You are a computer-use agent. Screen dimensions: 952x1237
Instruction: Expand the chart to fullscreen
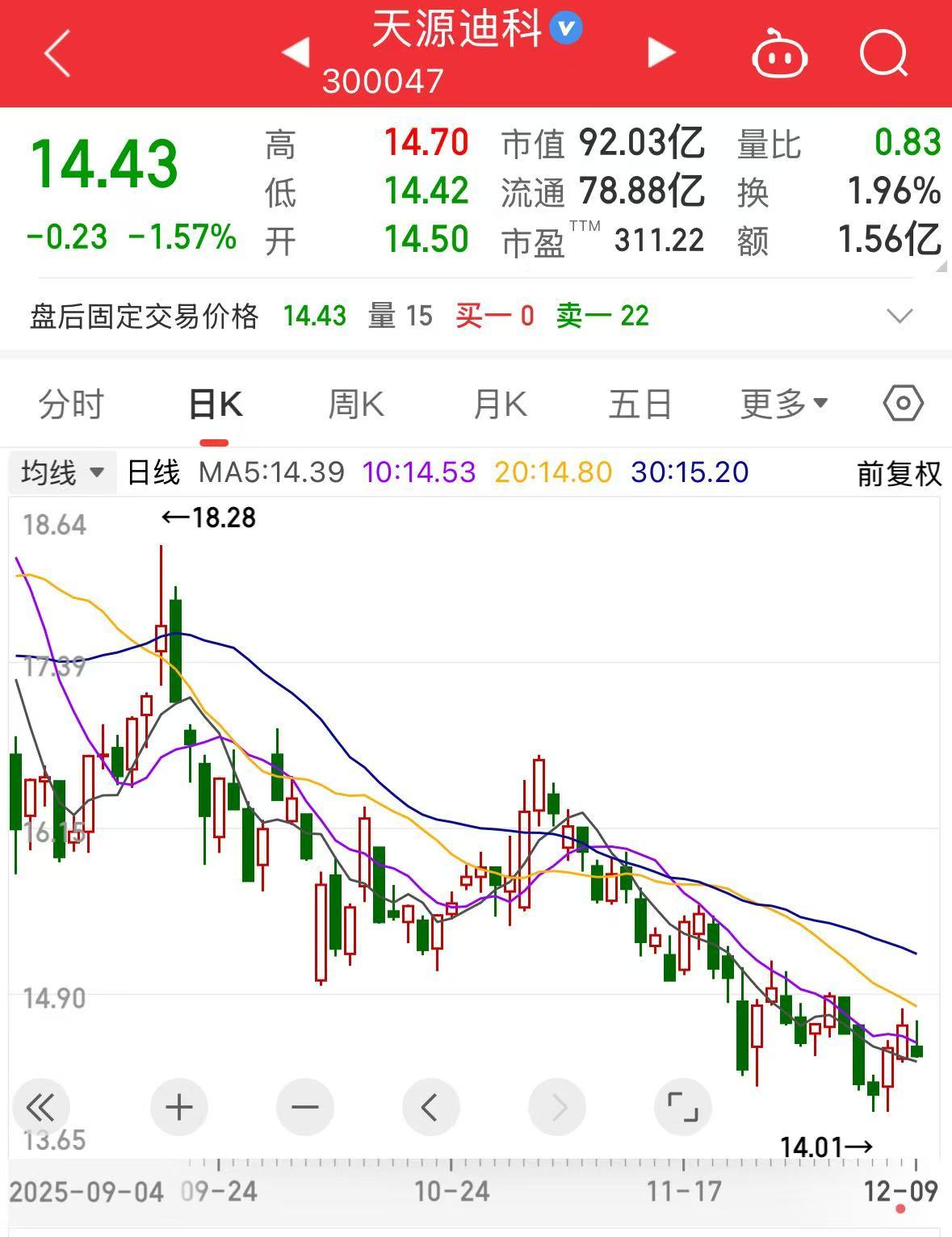(682, 1107)
